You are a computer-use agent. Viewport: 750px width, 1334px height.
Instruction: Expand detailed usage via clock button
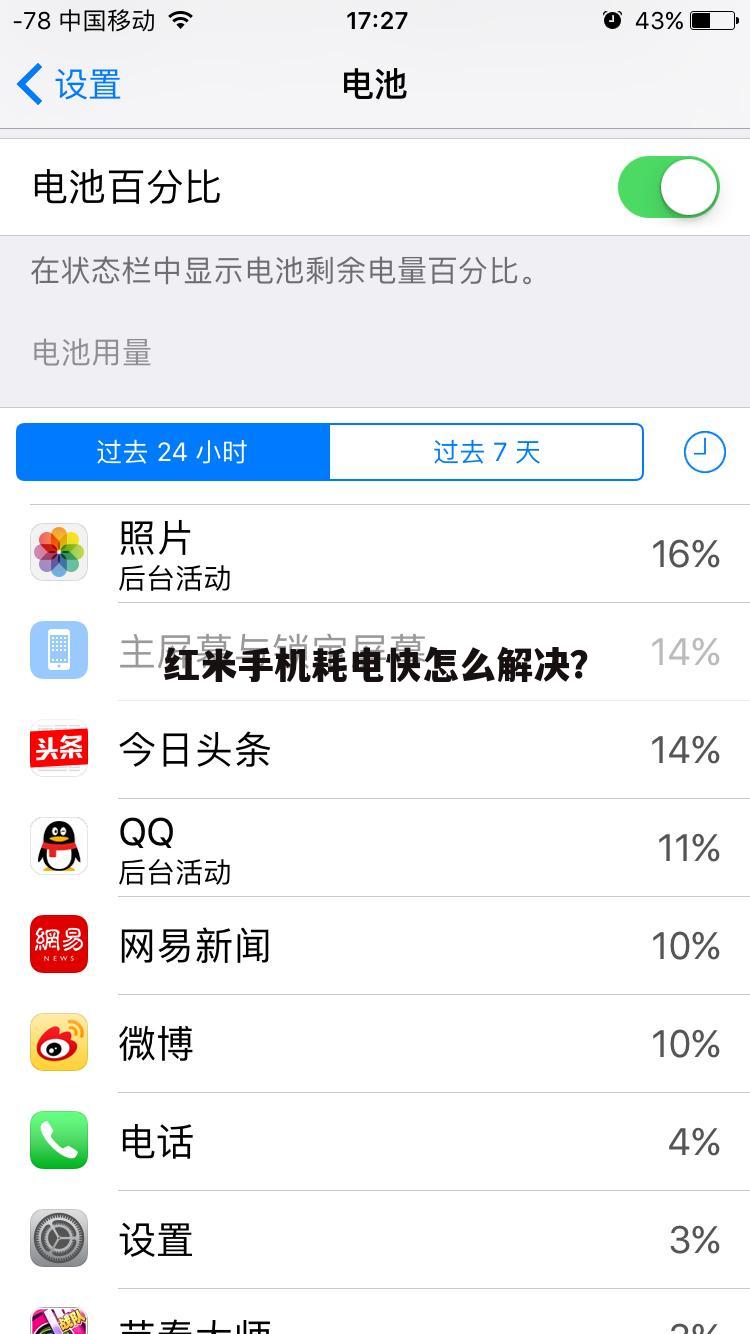coord(704,451)
